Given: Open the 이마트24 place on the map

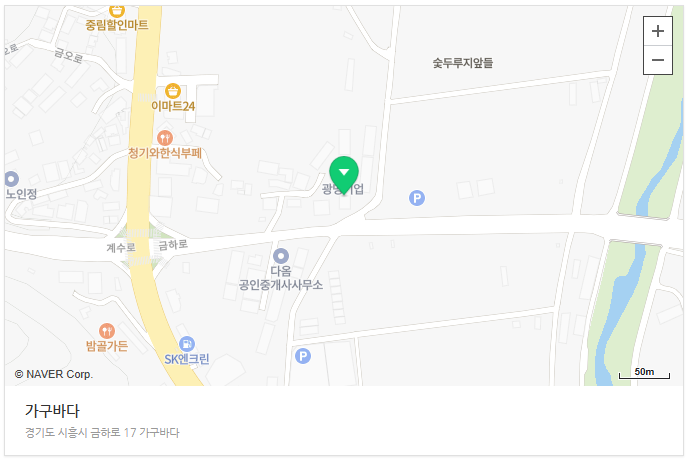Looking at the screenshot, I should pos(172,91).
